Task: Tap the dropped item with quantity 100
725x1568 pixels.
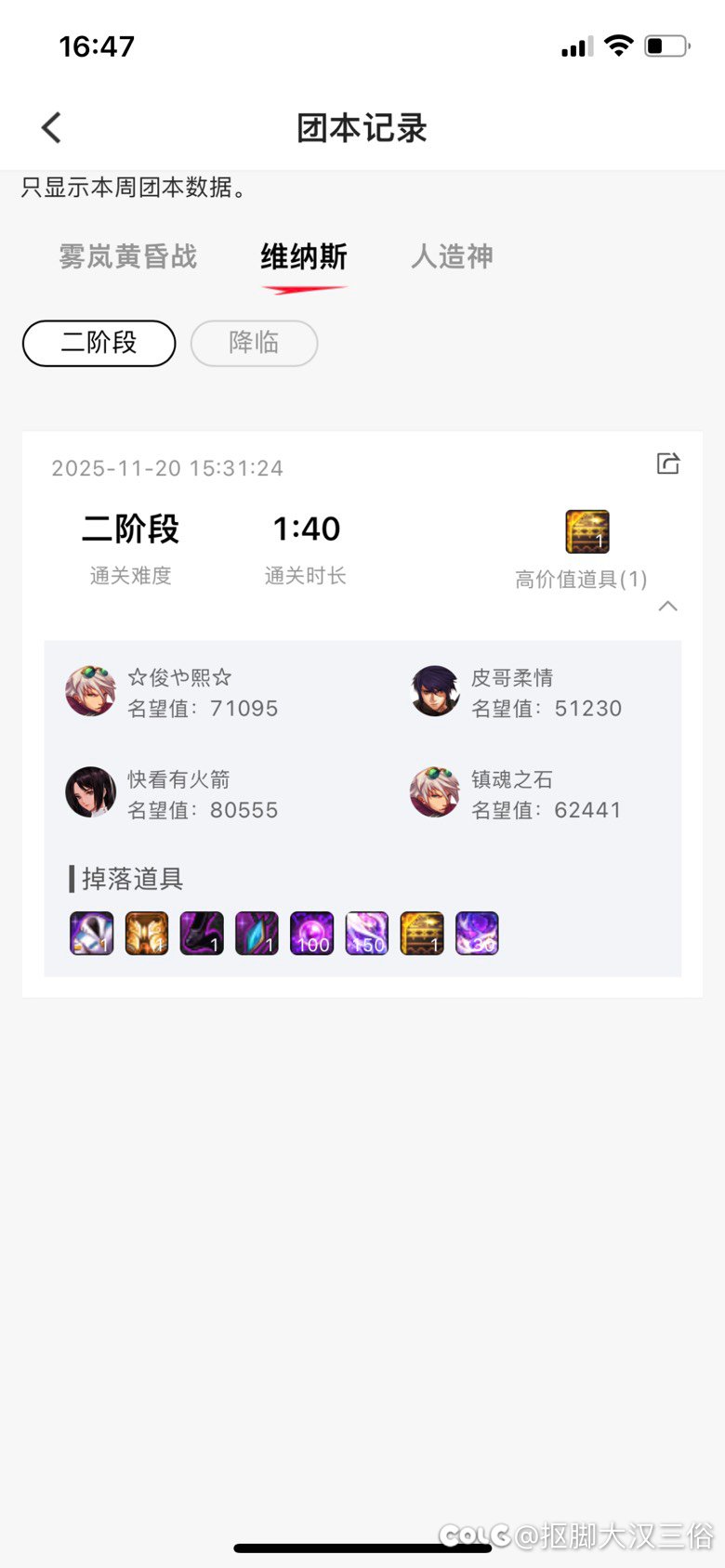Action: (312, 934)
